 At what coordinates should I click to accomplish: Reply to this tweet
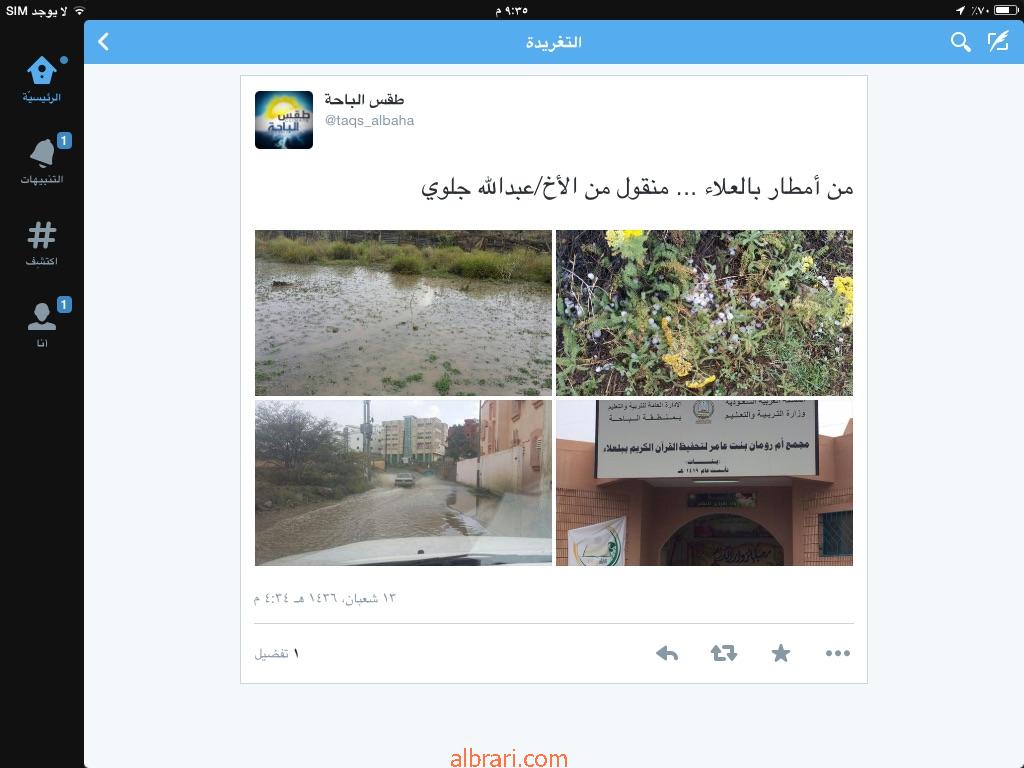(667, 653)
